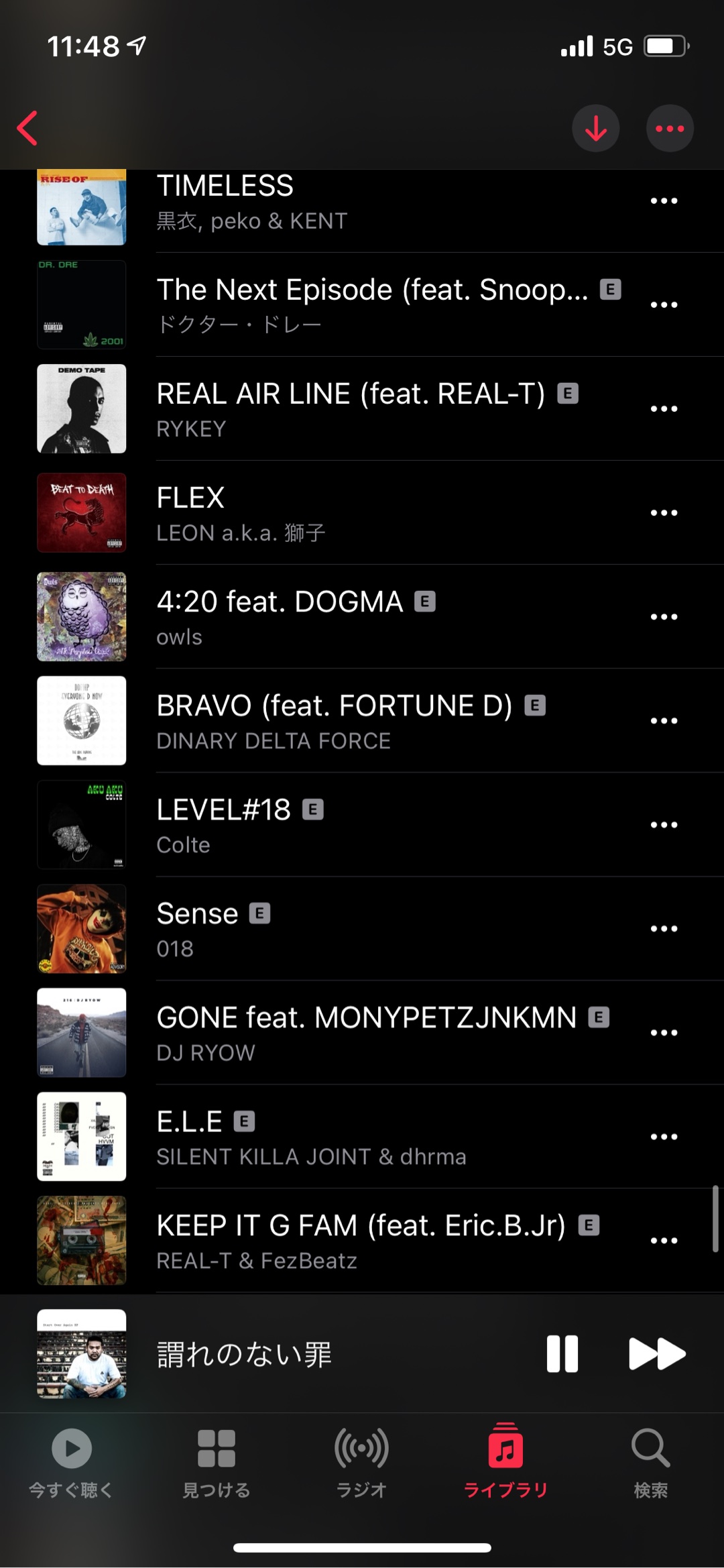724x1568 pixels.
Task: Pause the currently playing song
Action: point(562,1353)
